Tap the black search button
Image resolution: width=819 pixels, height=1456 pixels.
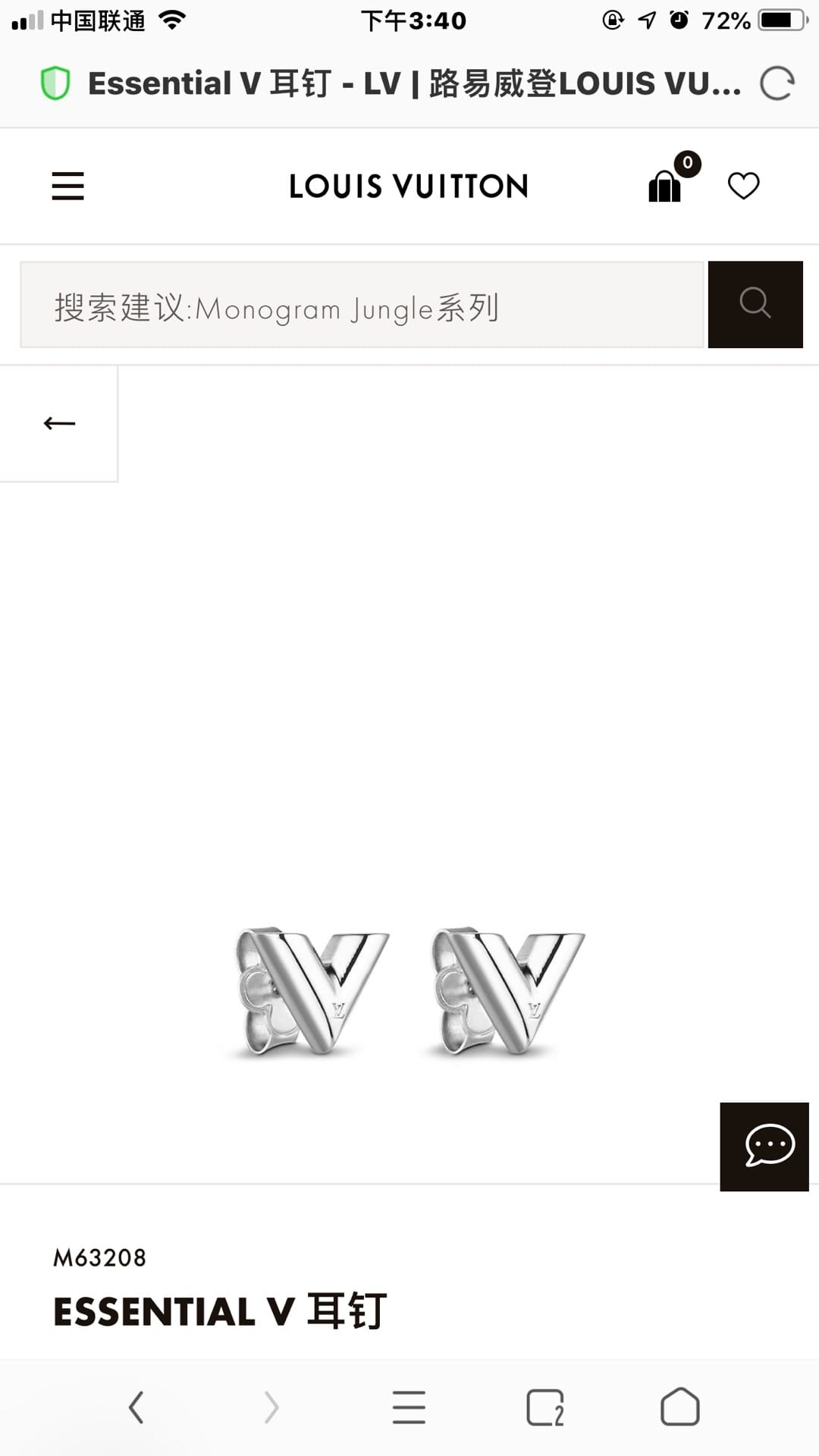pos(755,305)
